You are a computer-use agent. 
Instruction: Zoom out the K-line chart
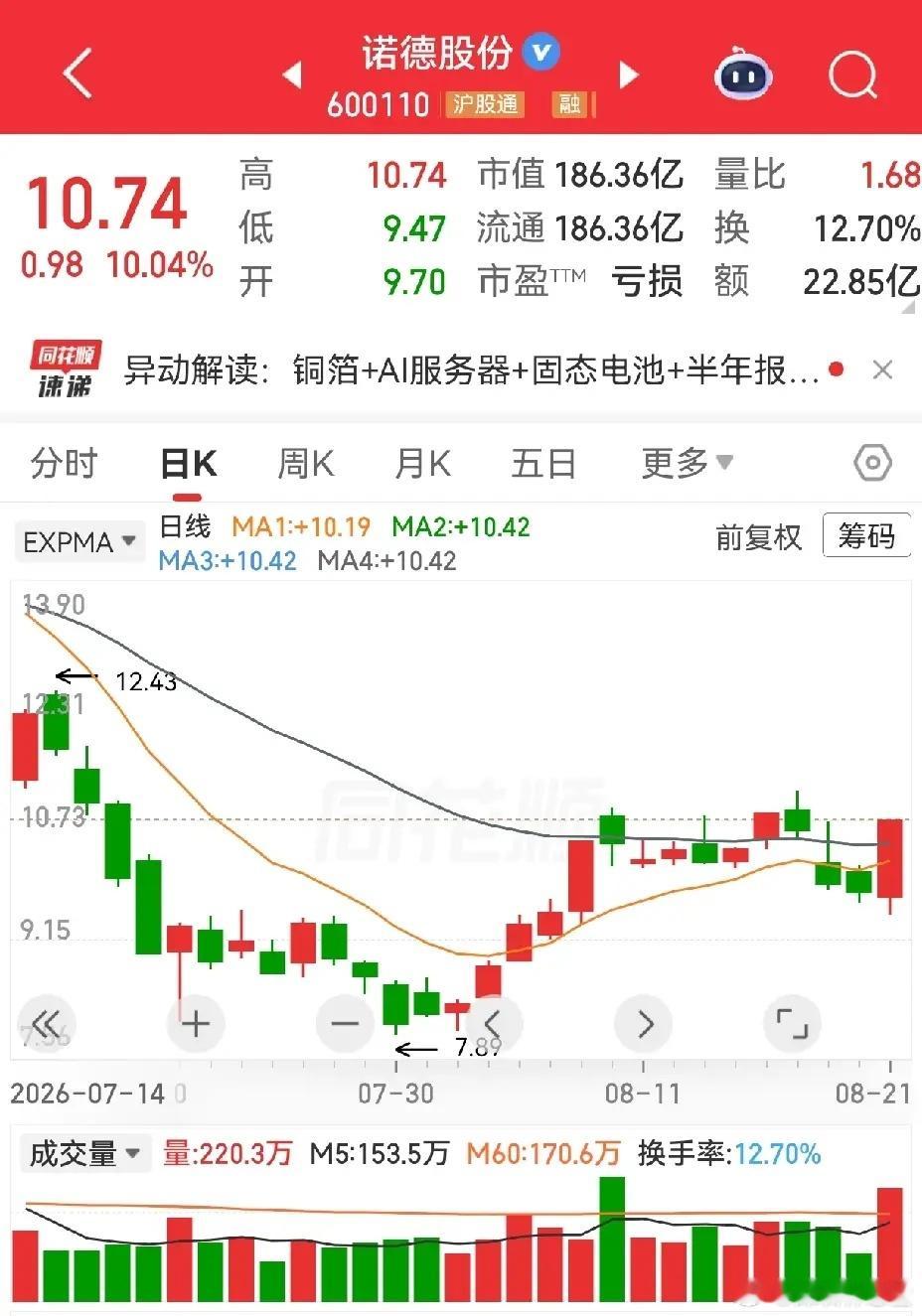[345, 1023]
